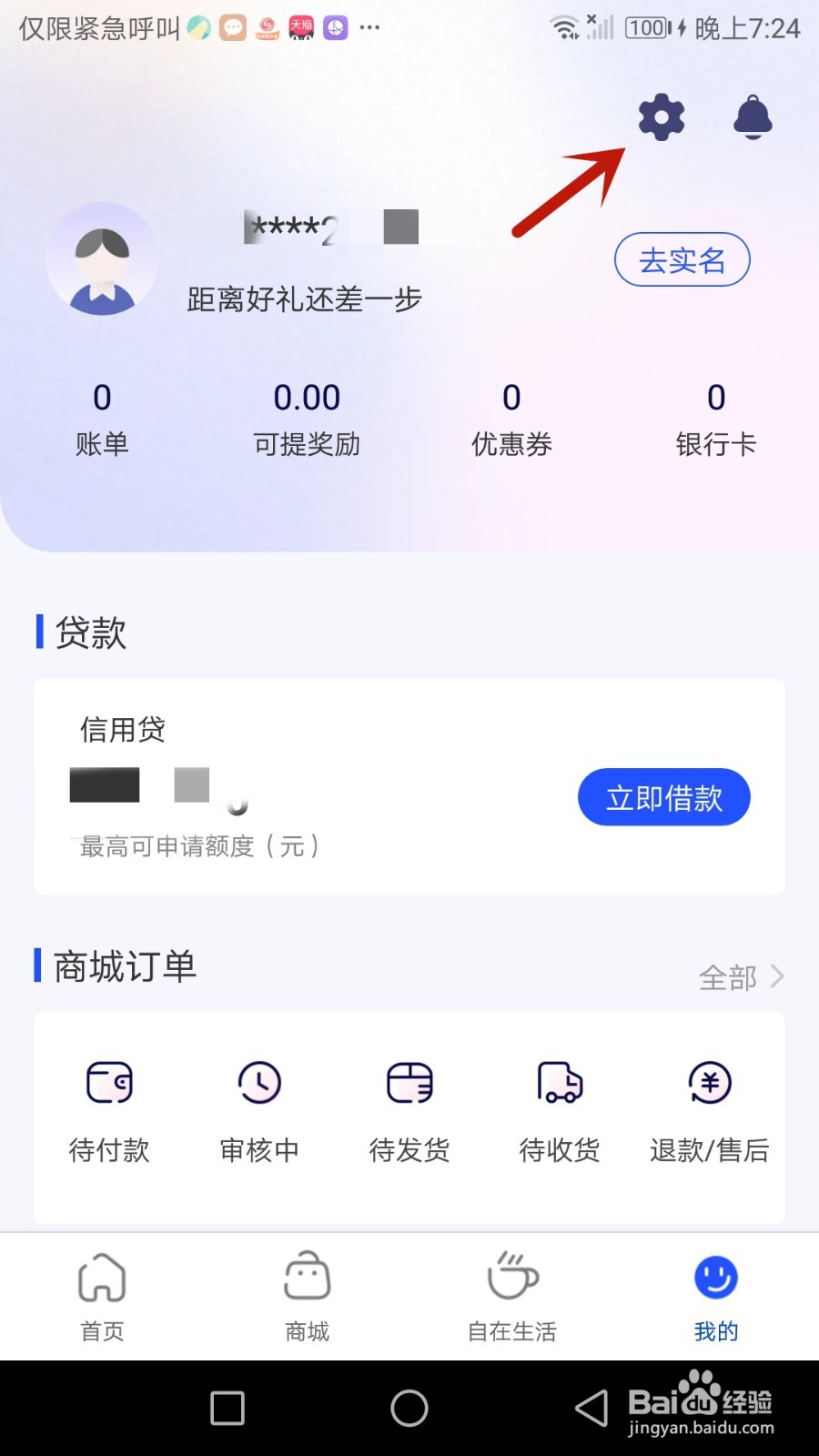Open 银行卡 bank cards
The image size is (819, 1456).
(716, 419)
